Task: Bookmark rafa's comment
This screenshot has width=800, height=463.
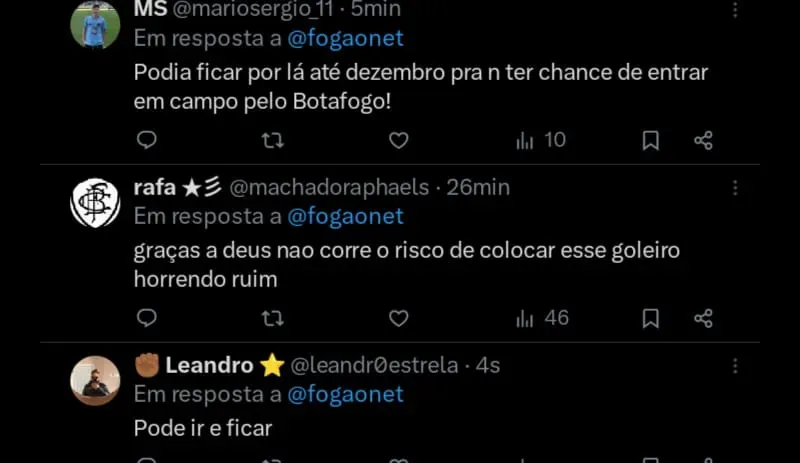Action: [x=650, y=319]
